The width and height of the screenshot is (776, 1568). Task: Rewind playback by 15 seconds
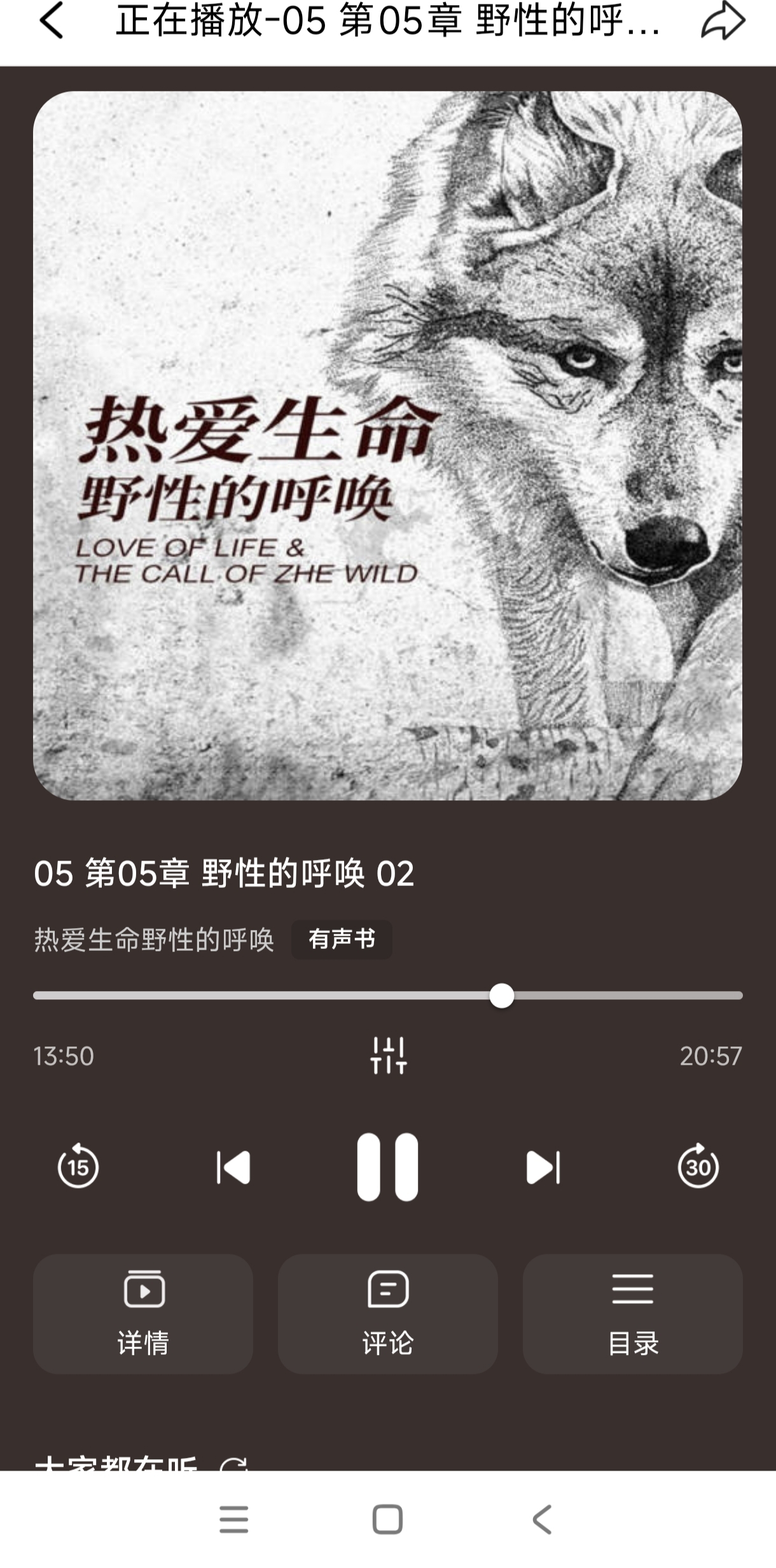click(x=78, y=1166)
